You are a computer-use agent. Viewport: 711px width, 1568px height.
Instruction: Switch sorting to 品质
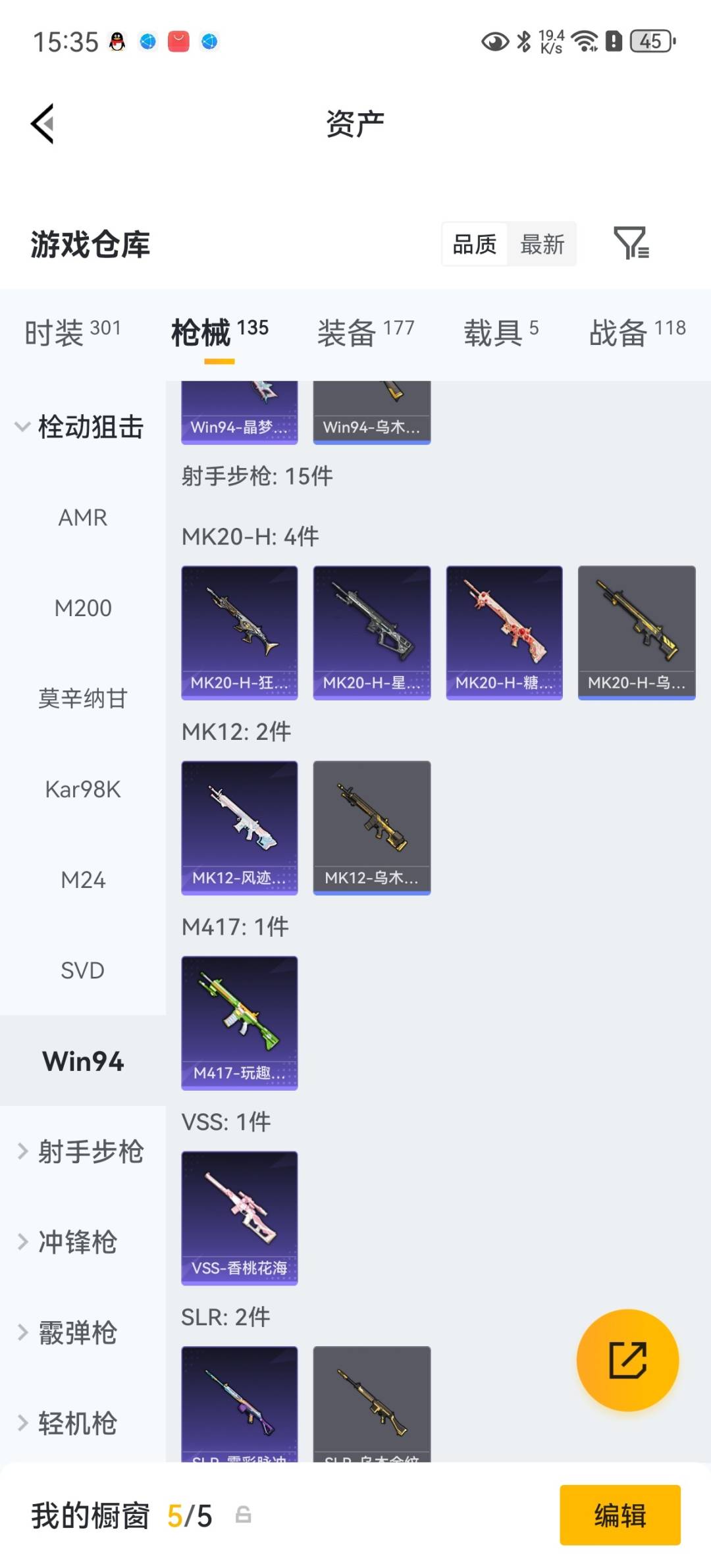tap(475, 244)
